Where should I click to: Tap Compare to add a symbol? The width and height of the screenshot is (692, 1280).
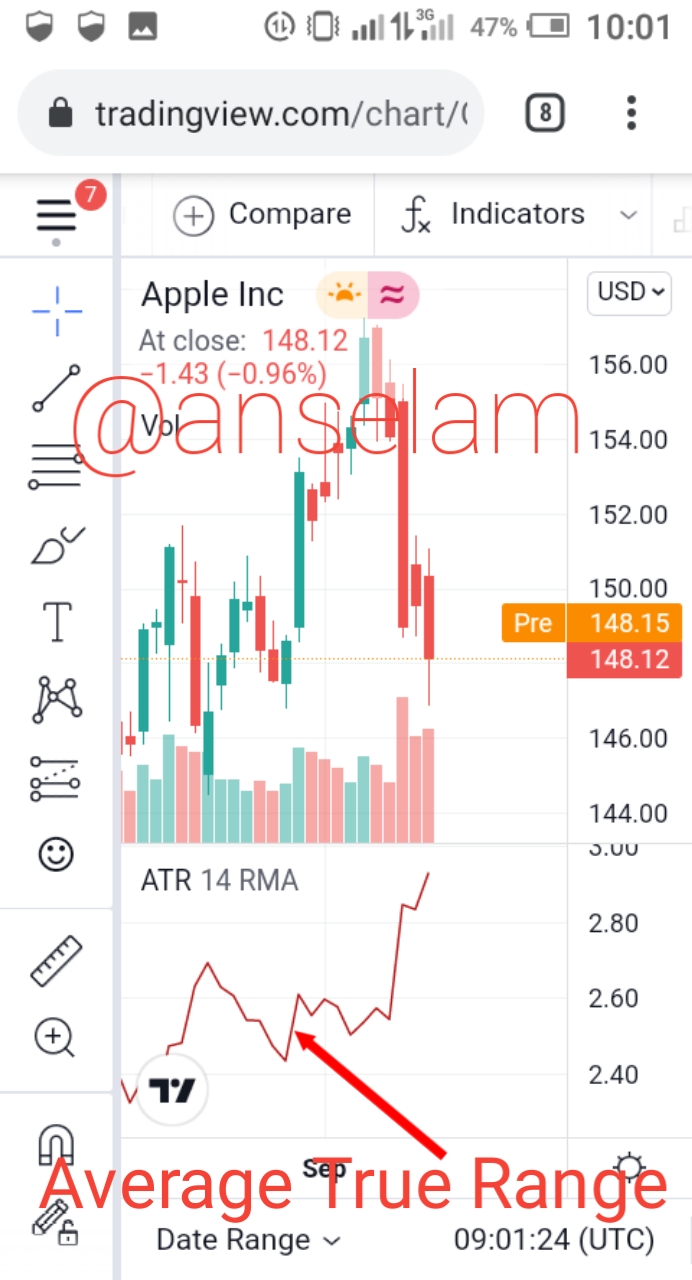click(x=262, y=214)
